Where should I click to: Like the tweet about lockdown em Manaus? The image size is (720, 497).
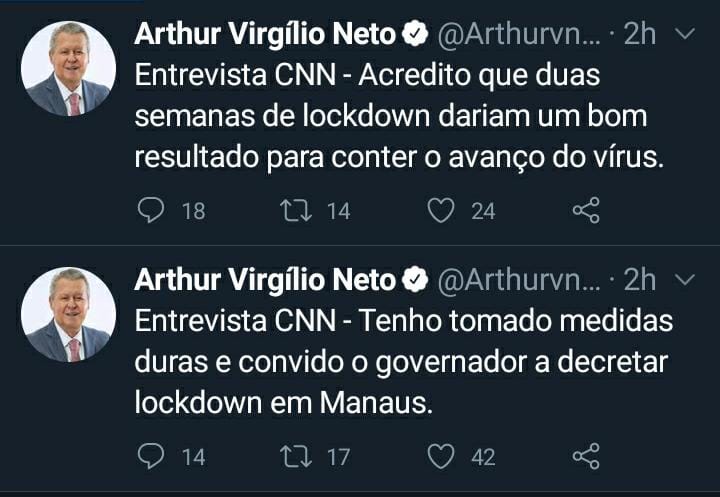[x=441, y=457]
